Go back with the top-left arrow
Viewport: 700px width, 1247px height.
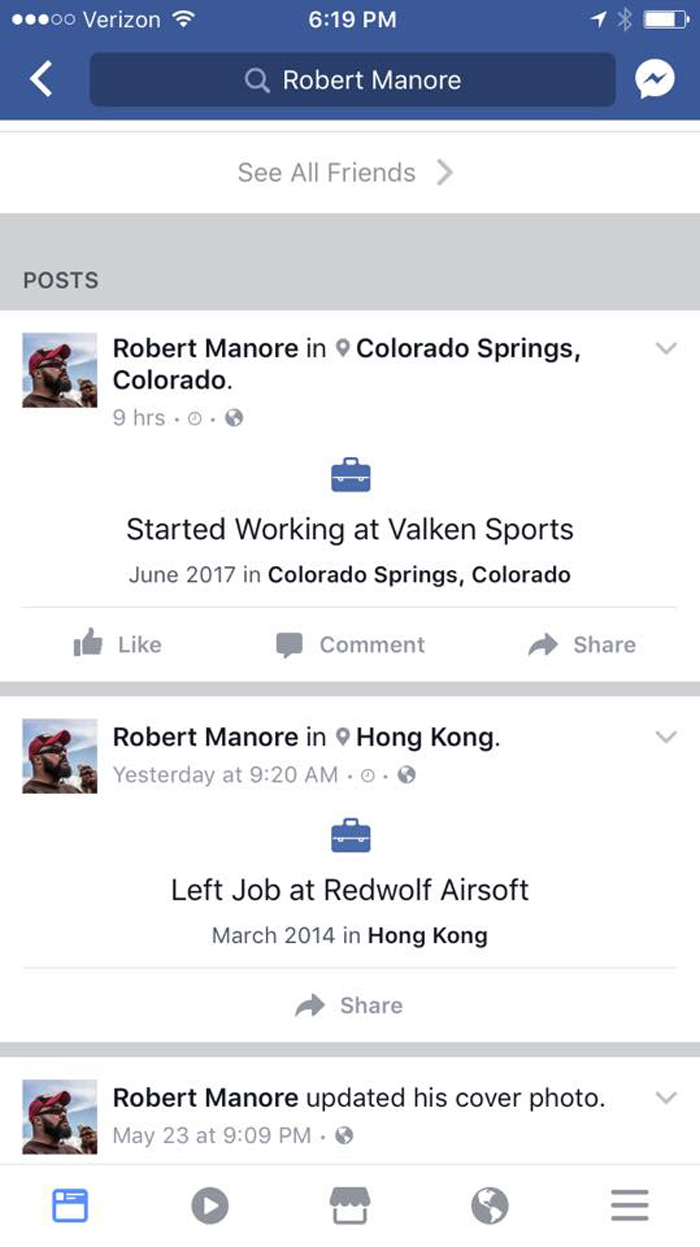pyautogui.click(x=40, y=78)
